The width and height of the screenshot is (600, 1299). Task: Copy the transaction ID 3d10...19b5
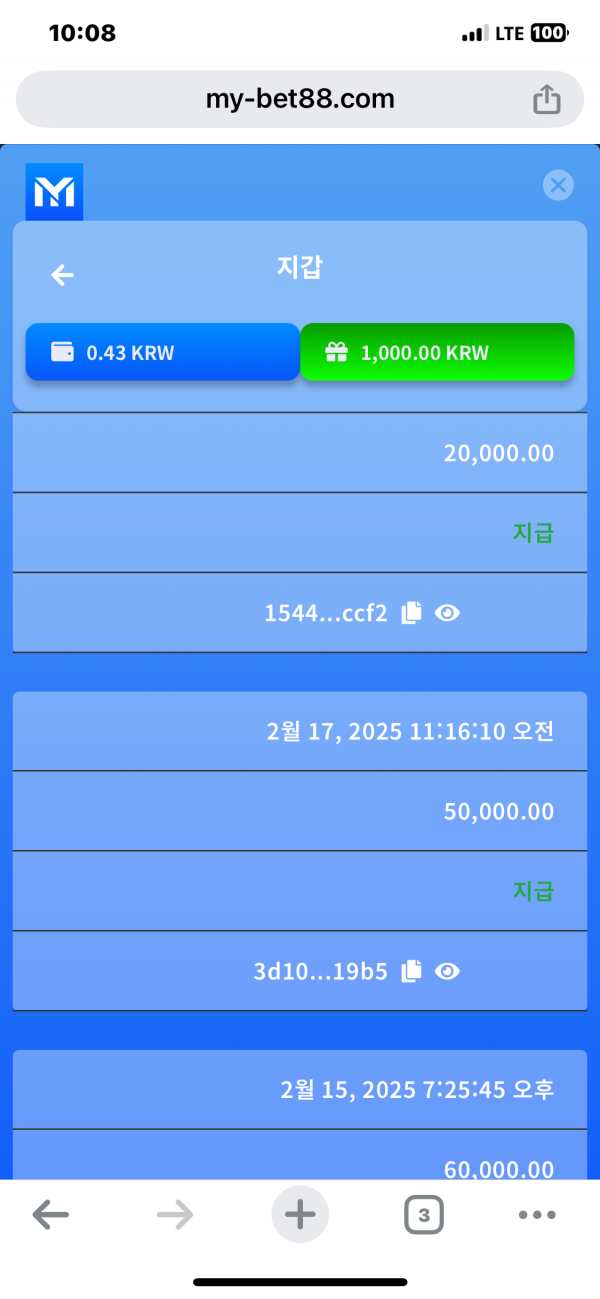click(x=412, y=971)
